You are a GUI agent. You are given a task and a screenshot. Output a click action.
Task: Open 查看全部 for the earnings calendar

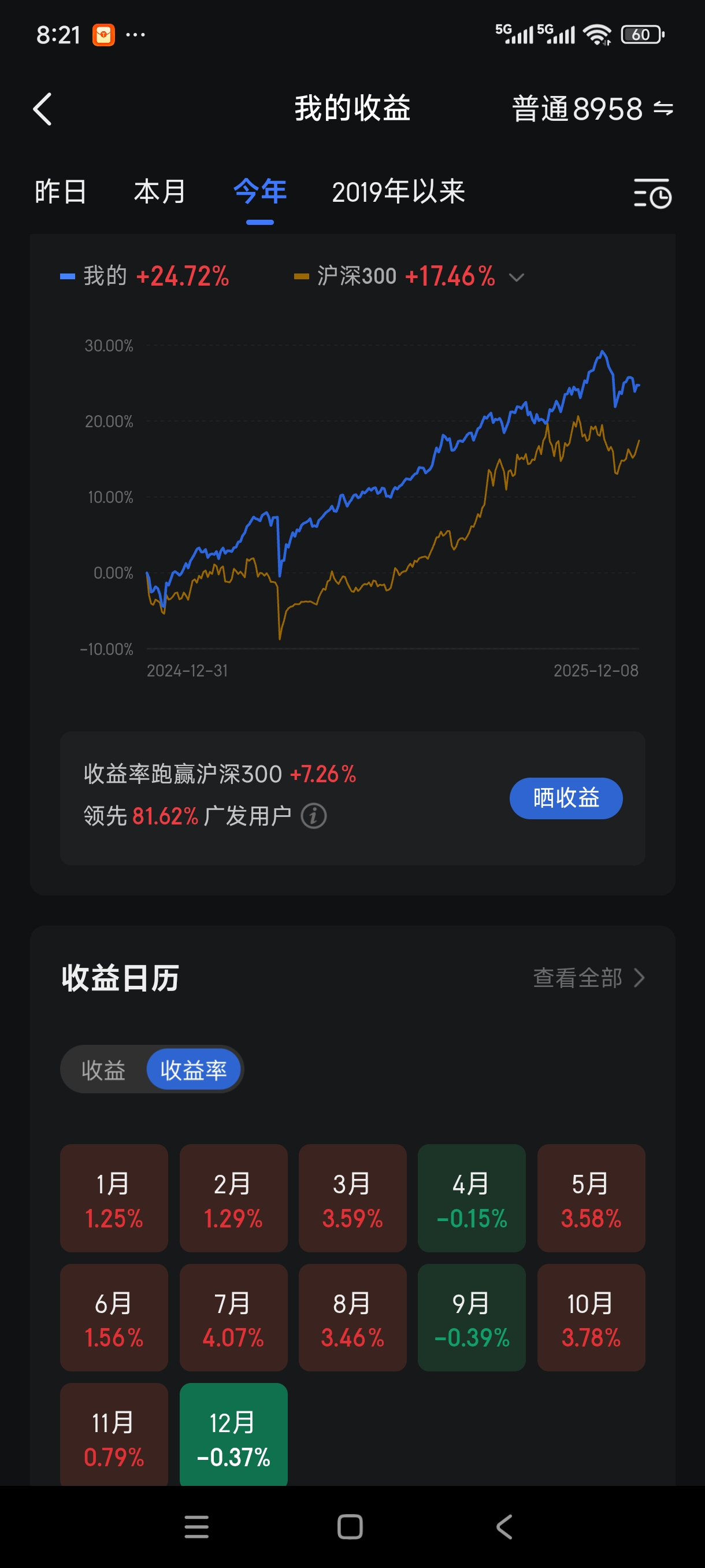(588, 978)
